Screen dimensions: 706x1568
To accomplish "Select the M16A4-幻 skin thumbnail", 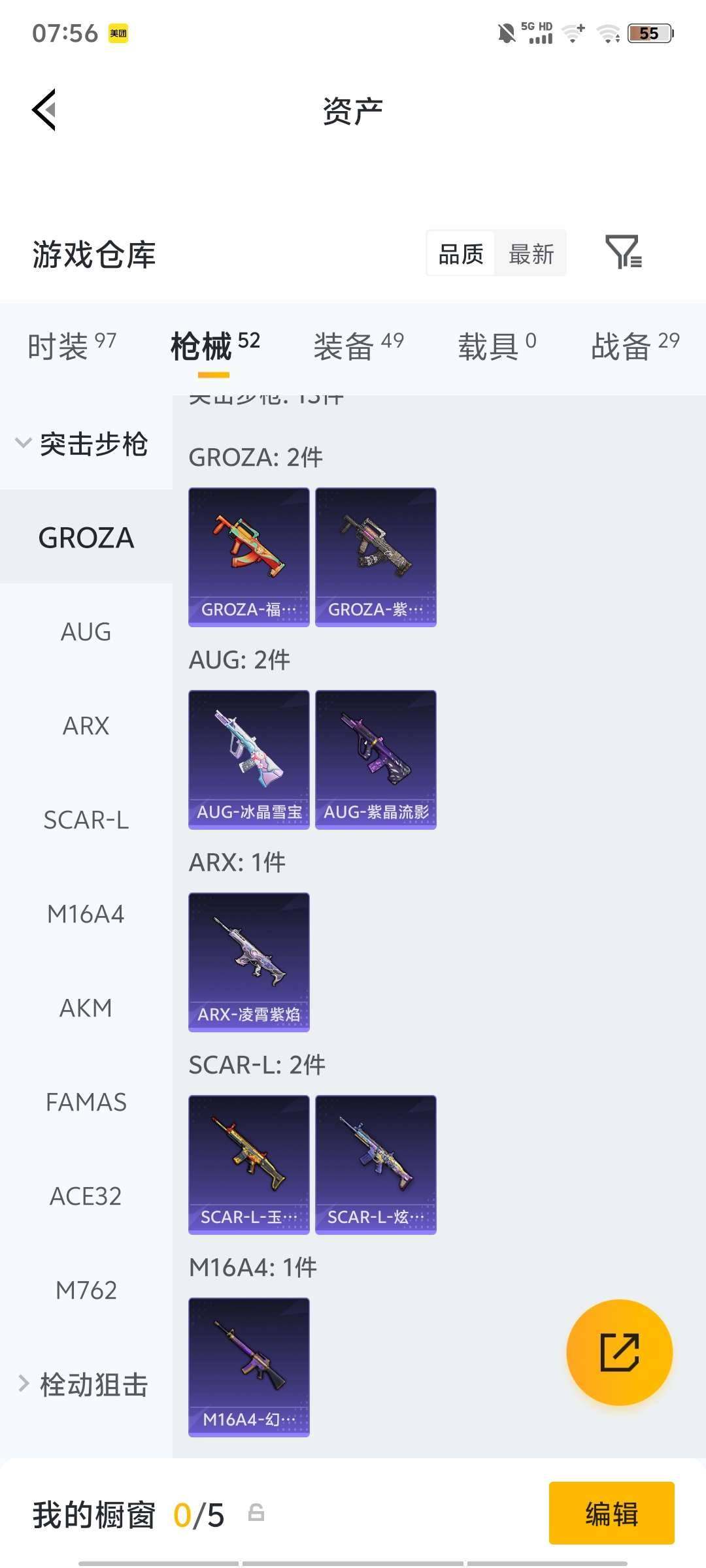I will click(248, 1365).
